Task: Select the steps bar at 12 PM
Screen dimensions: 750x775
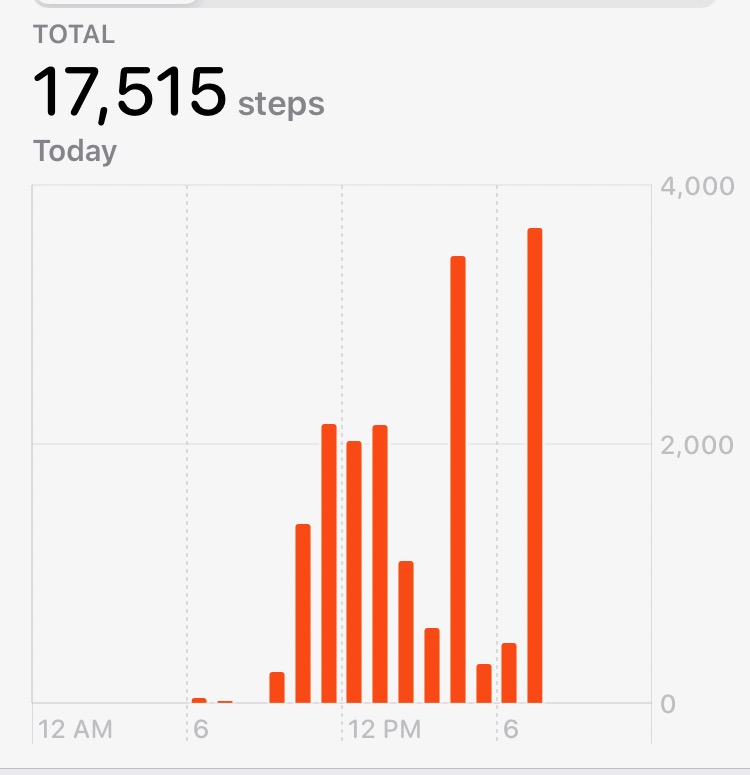Action: pos(354,571)
